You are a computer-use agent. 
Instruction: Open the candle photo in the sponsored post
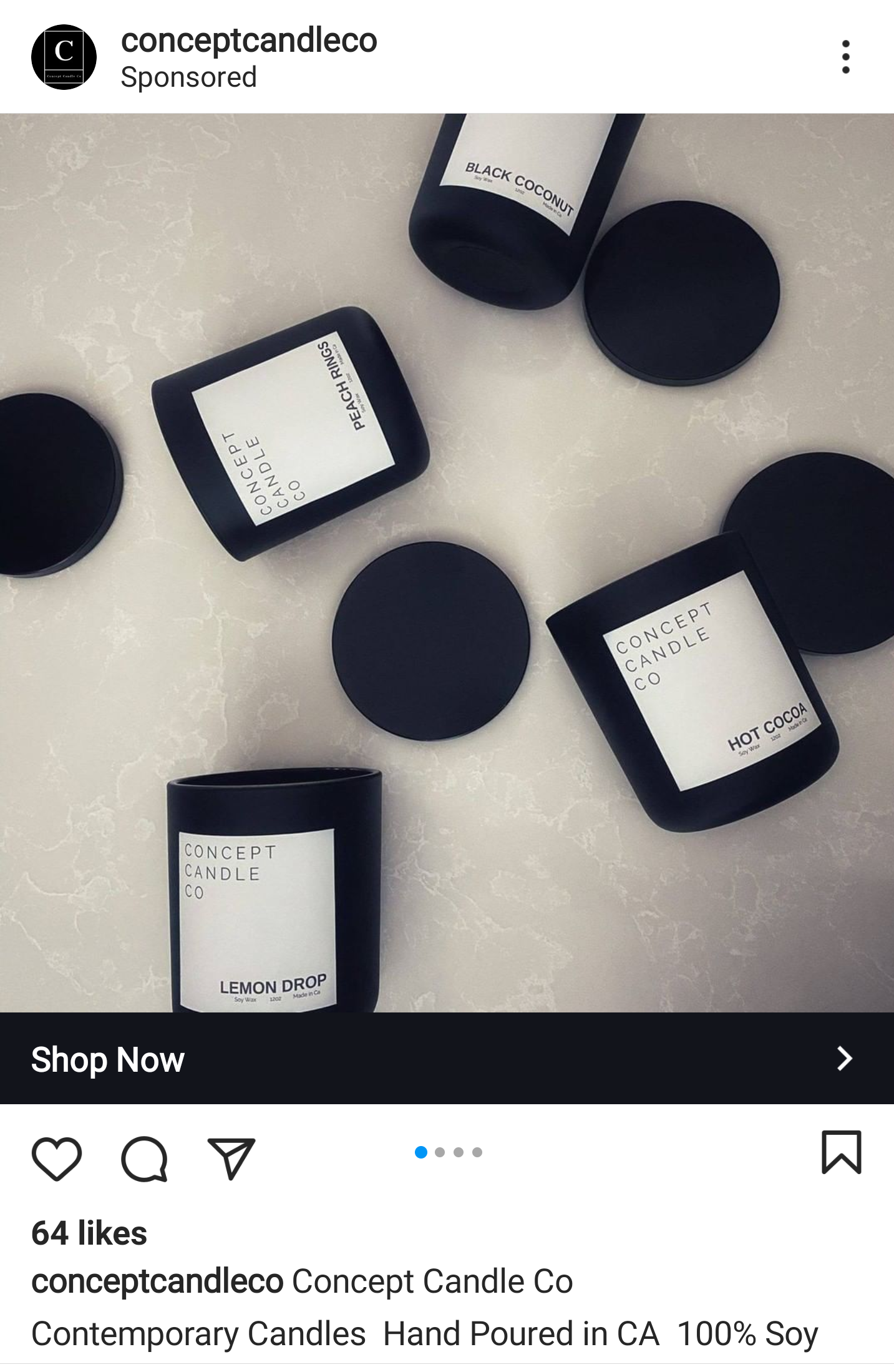[447, 562]
